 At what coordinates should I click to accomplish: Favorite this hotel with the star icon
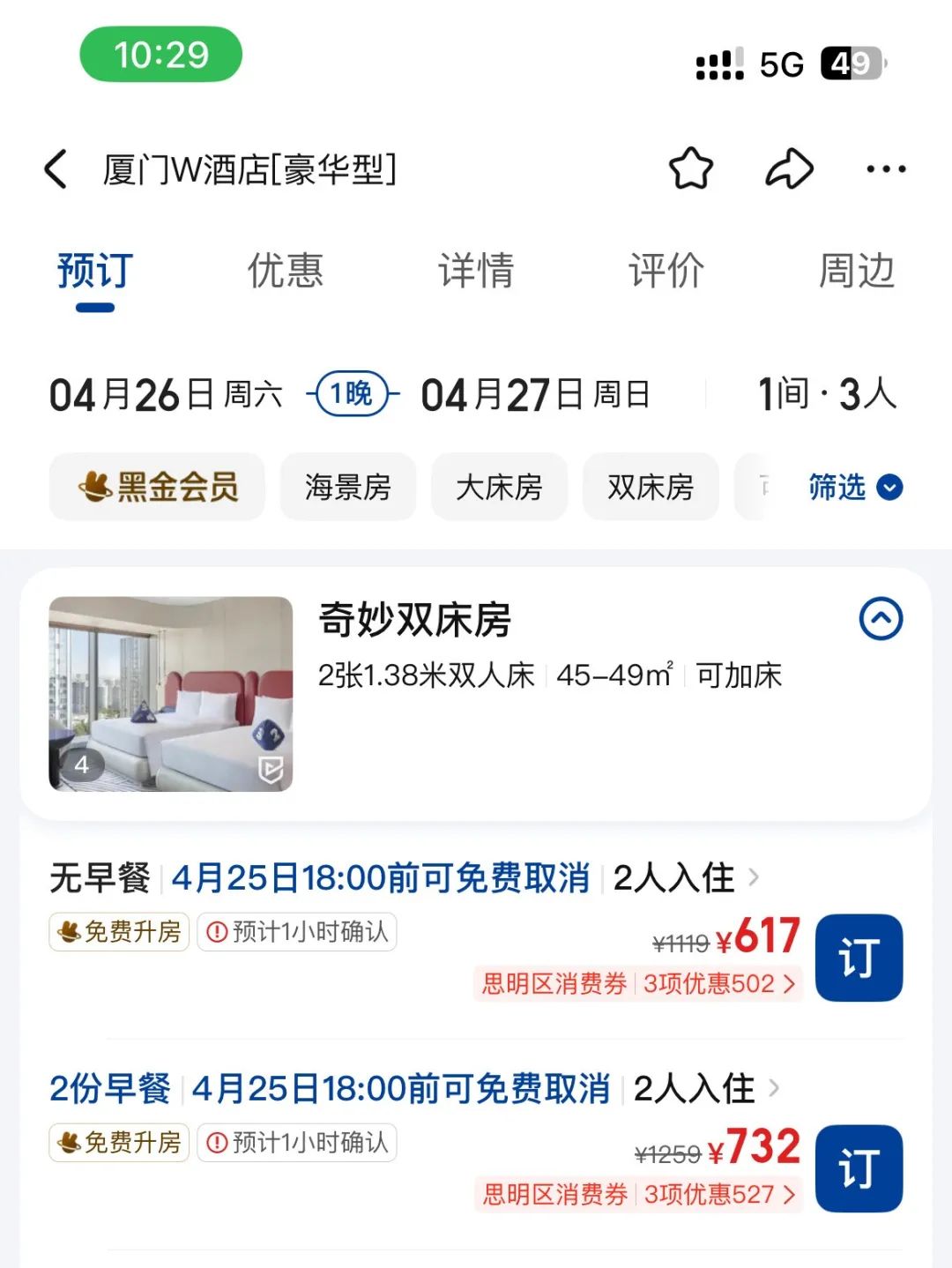690,168
